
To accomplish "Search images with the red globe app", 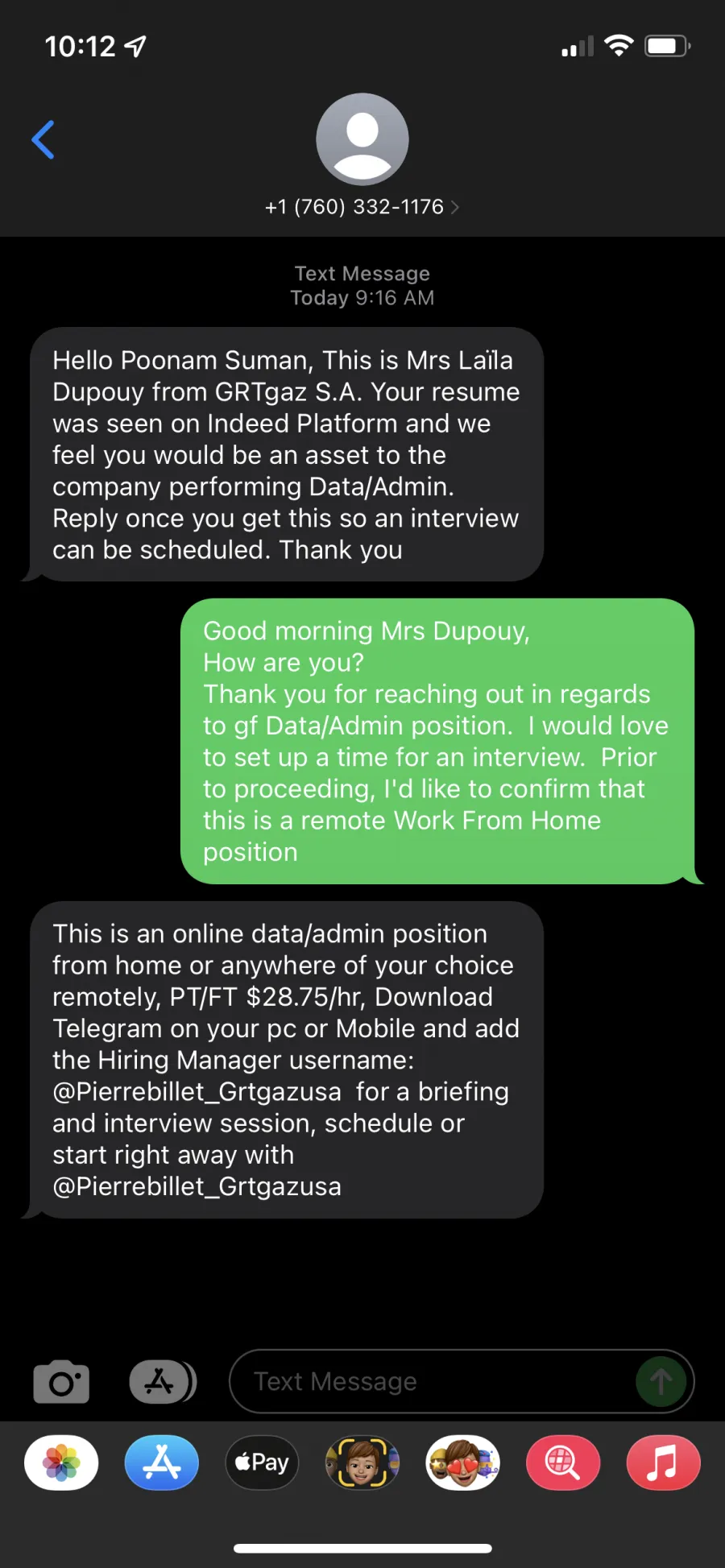I will pyautogui.click(x=563, y=1463).
